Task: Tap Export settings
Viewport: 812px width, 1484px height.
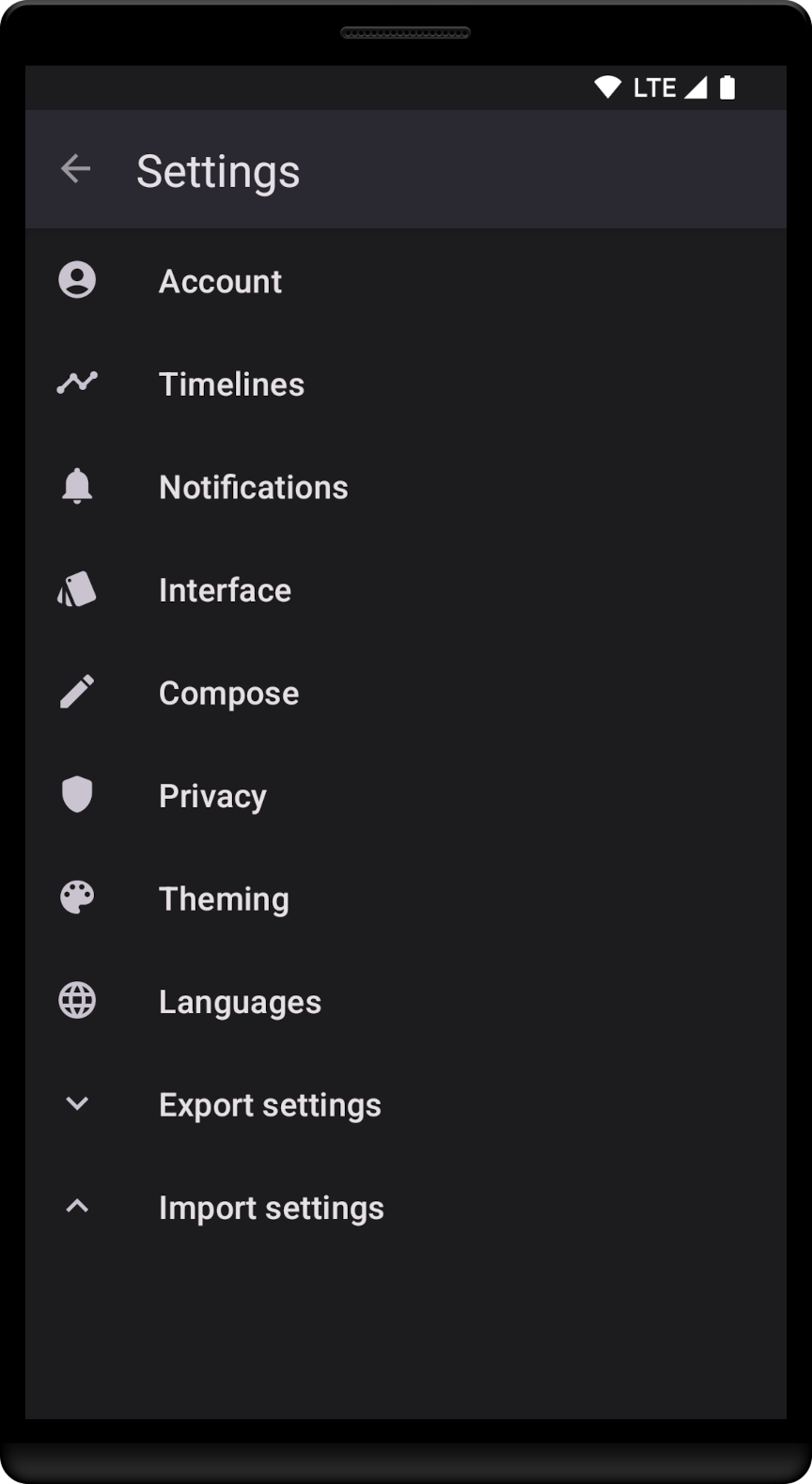Action: pyautogui.click(x=270, y=1105)
